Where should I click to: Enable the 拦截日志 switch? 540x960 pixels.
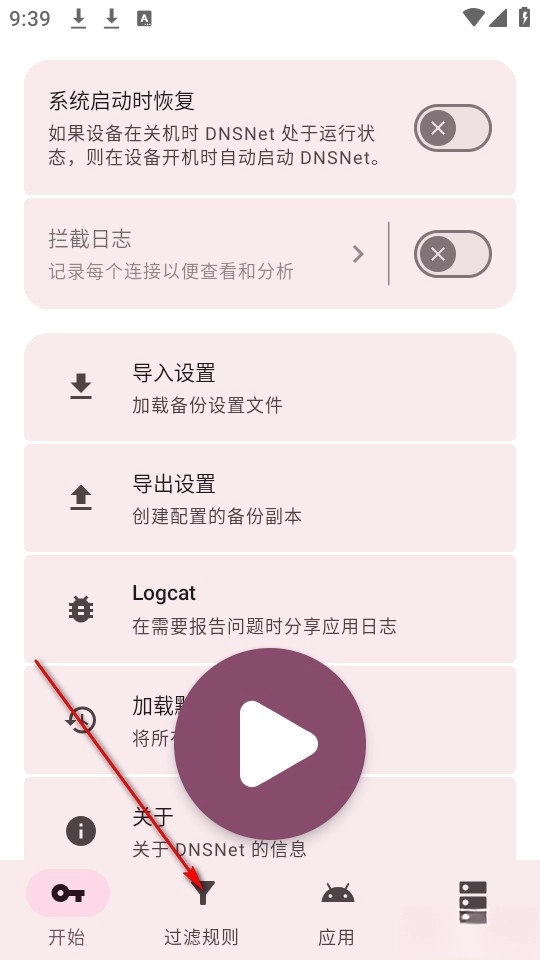tap(452, 253)
